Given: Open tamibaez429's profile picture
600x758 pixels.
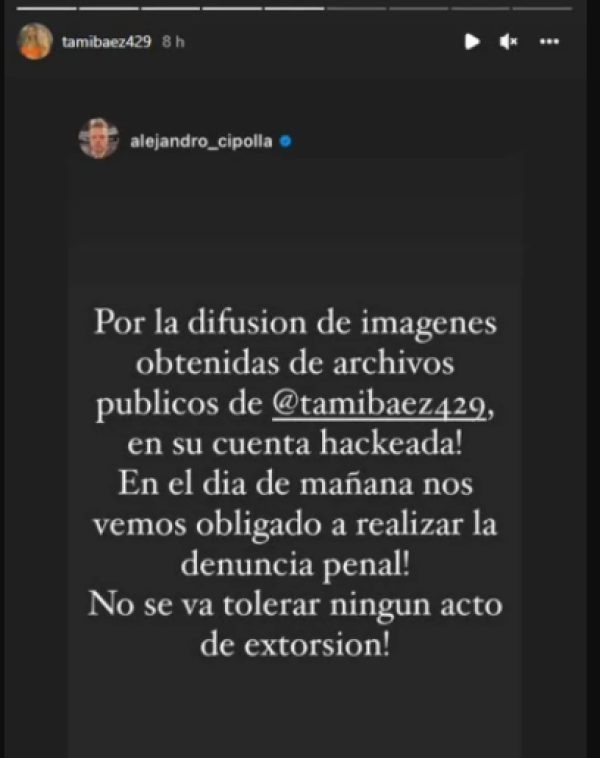Looking at the screenshot, I should [x=35, y=42].
